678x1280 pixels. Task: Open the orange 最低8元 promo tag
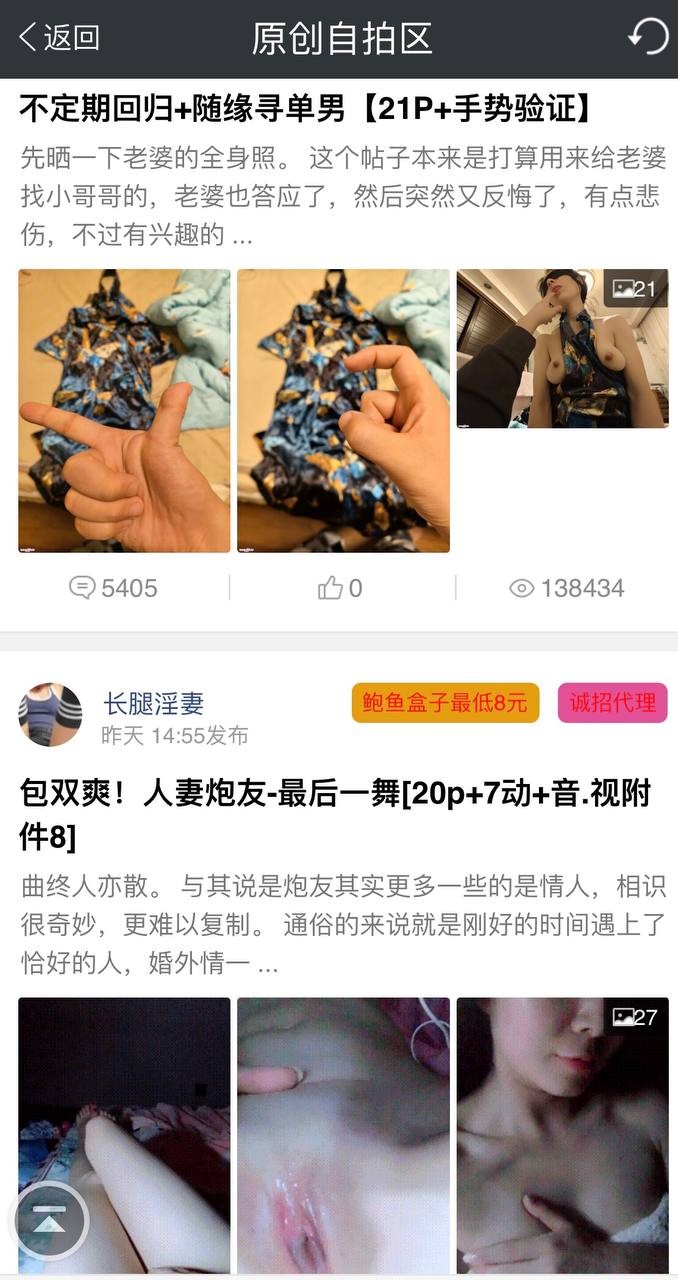(445, 703)
